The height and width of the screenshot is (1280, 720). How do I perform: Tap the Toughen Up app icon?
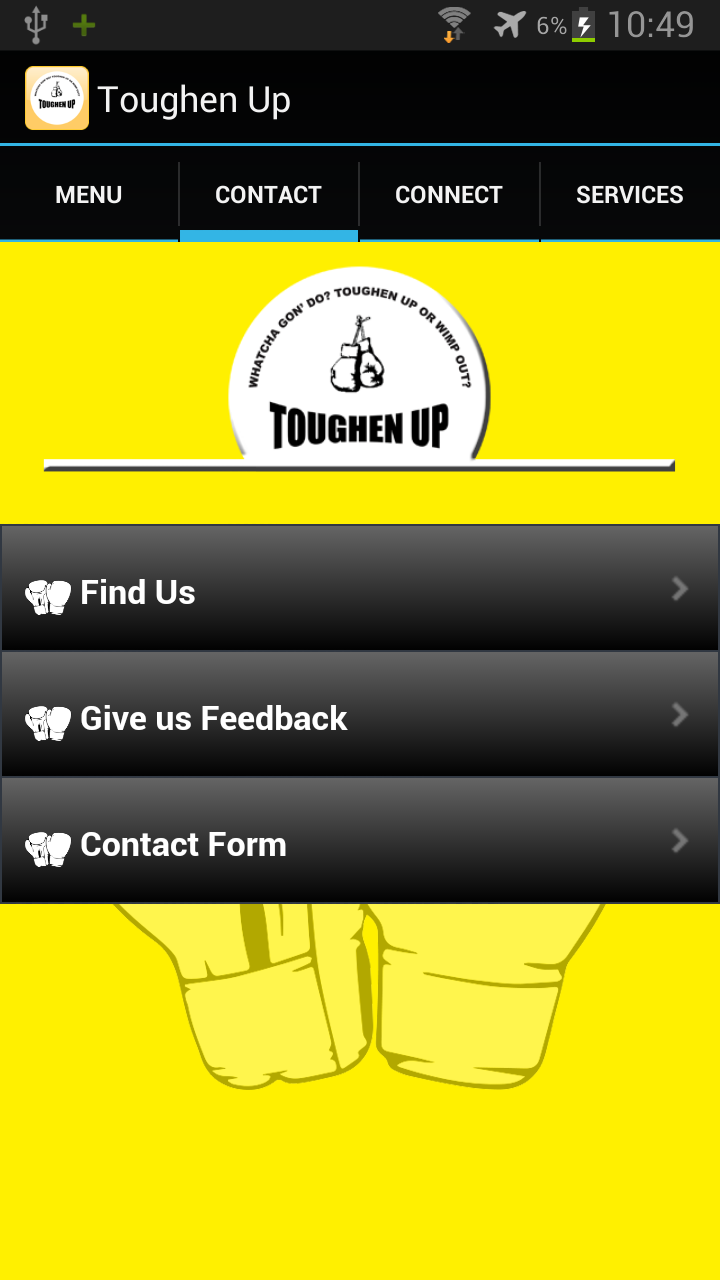[x=57, y=99]
